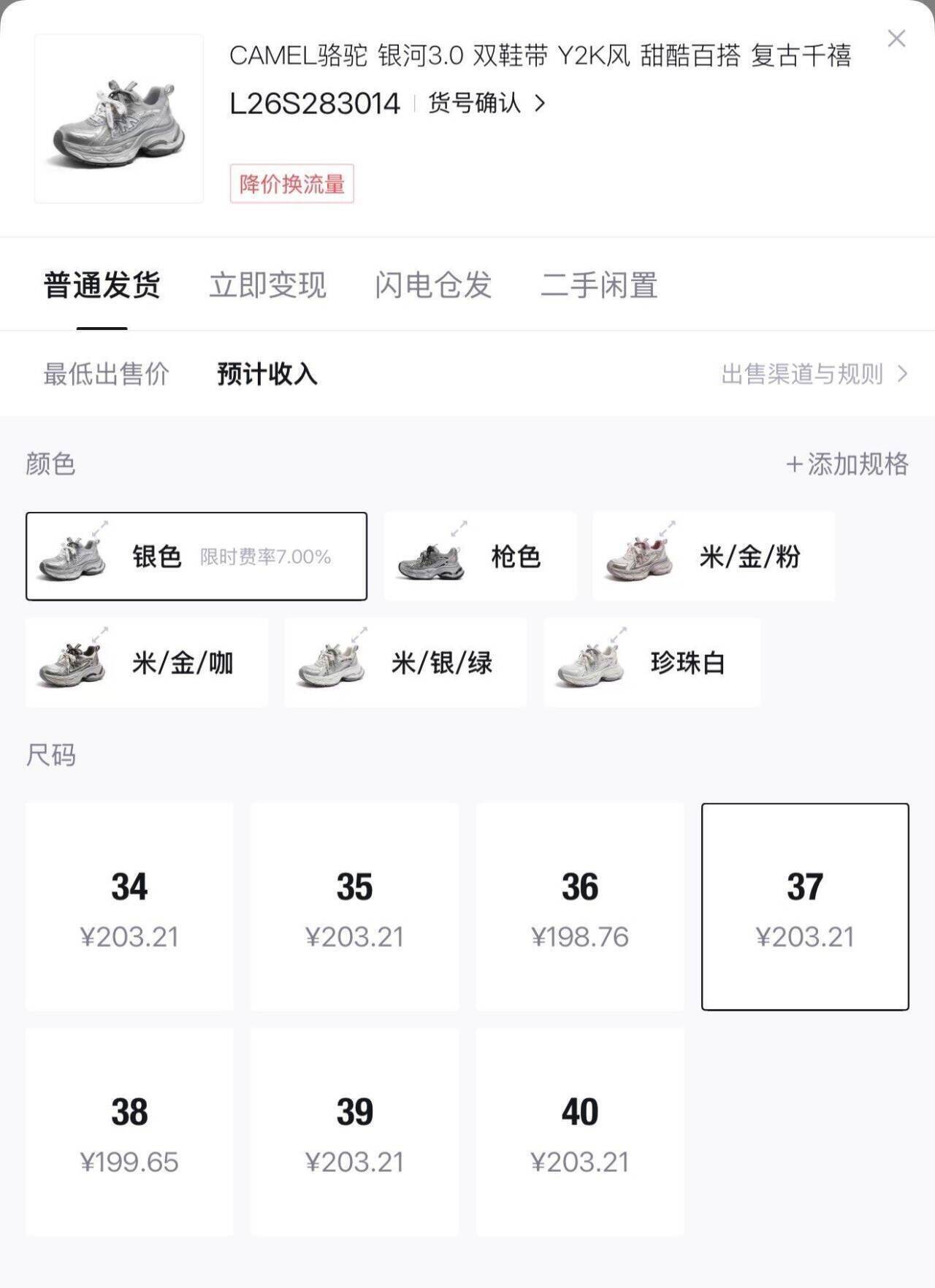Tap size 39 tile
This screenshot has width=935, height=1288.
click(354, 1132)
